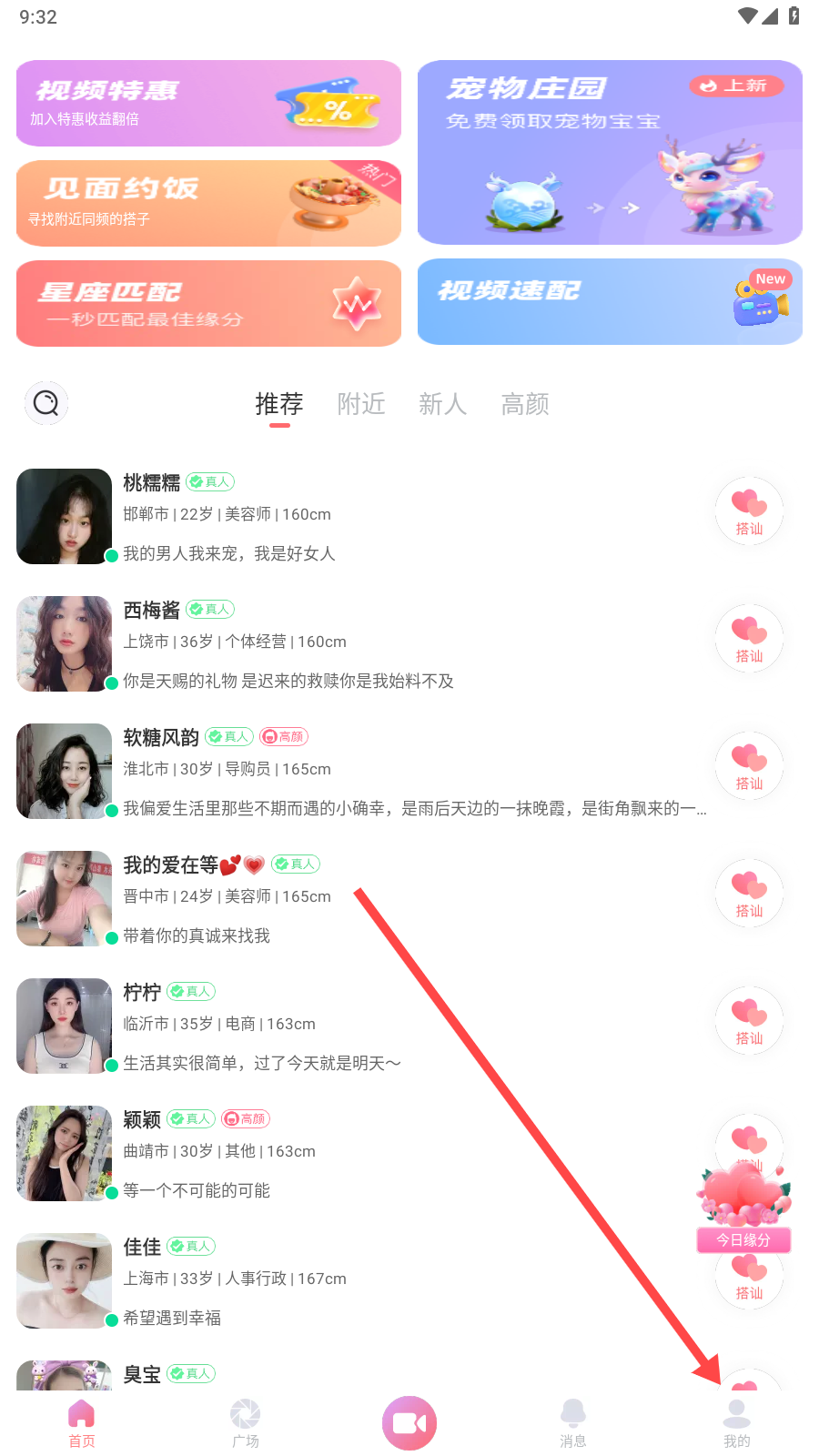Open the 消息 tab

point(573,1423)
